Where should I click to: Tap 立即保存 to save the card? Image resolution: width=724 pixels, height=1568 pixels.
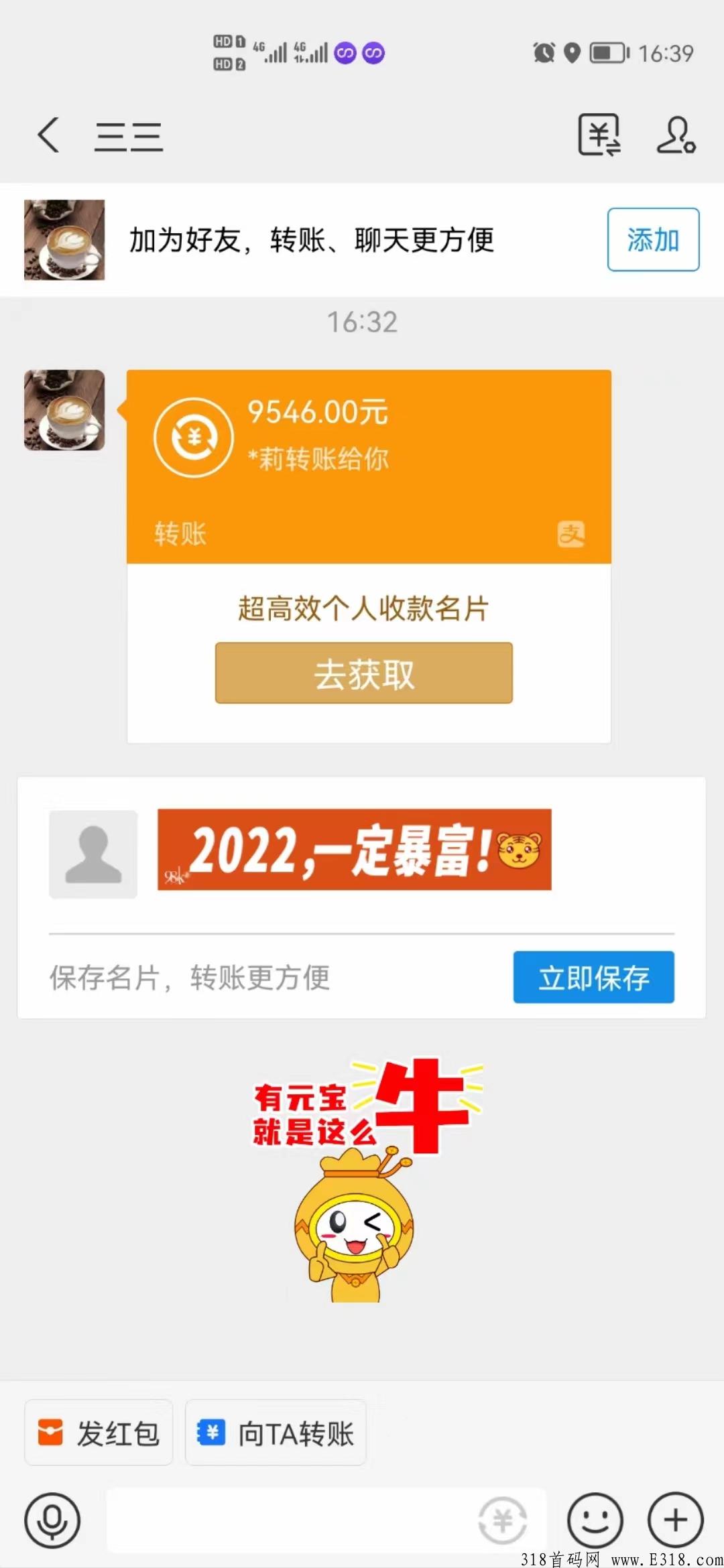[593, 978]
